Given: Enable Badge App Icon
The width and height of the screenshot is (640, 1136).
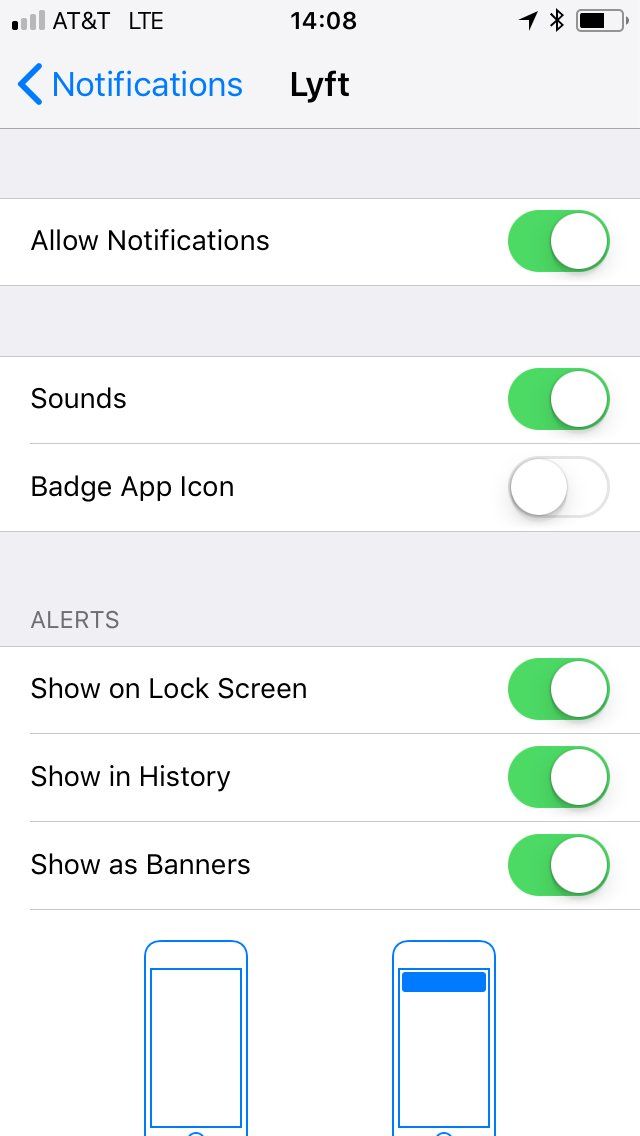Looking at the screenshot, I should point(558,487).
